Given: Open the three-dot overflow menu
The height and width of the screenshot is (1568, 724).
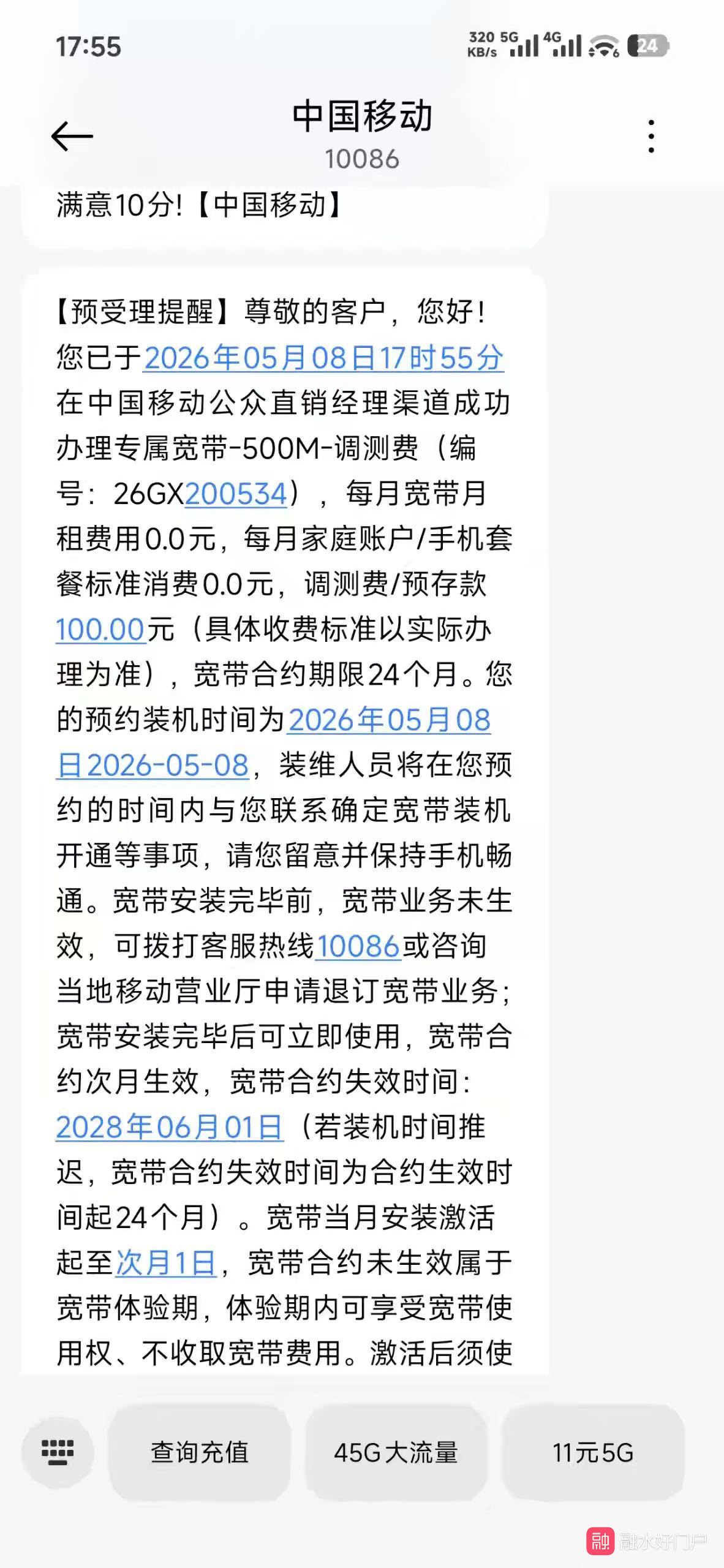Looking at the screenshot, I should (x=651, y=136).
